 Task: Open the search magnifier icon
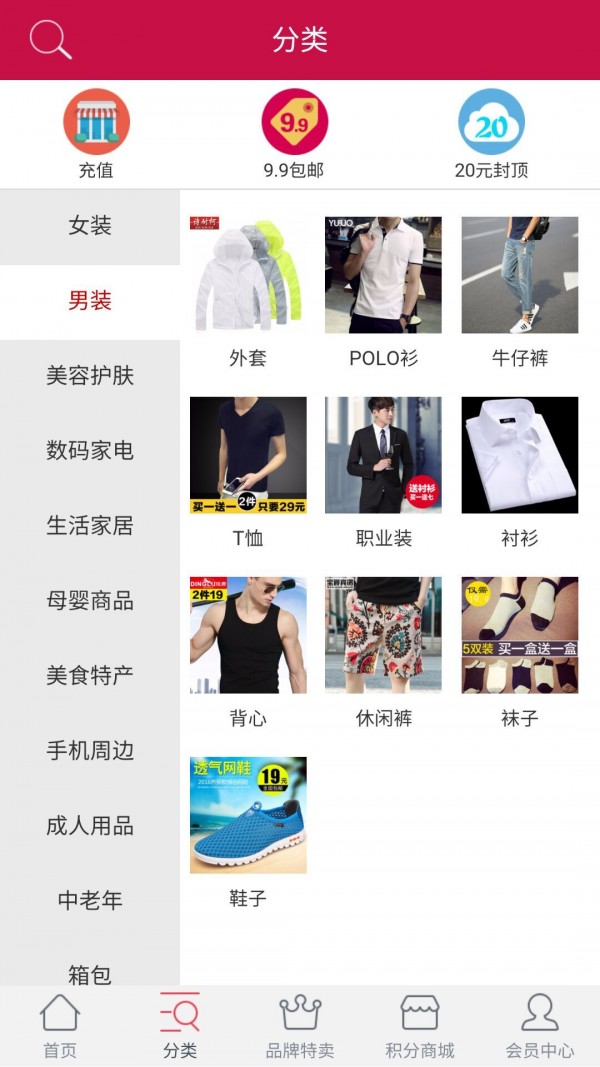click(x=49, y=40)
